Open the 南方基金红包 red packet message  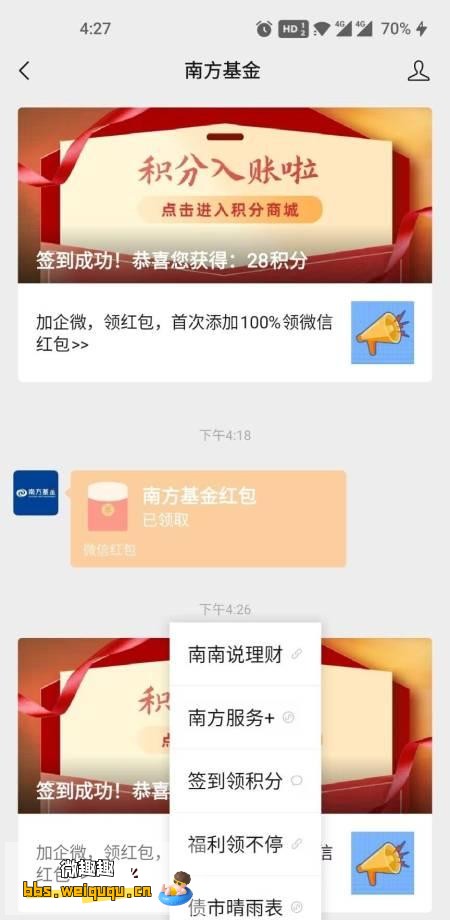(x=208, y=518)
